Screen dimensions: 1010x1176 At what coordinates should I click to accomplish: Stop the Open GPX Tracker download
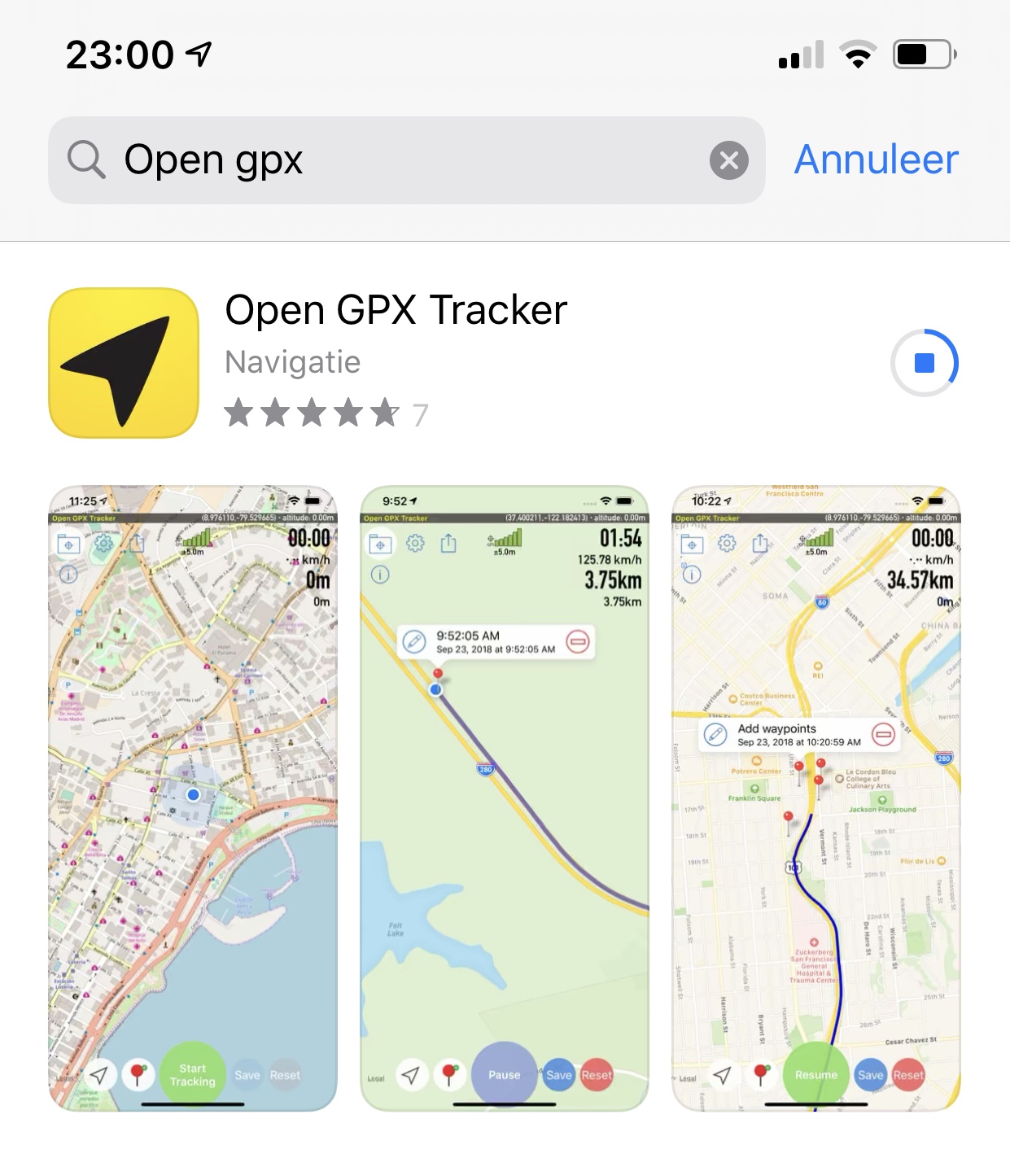924,363
